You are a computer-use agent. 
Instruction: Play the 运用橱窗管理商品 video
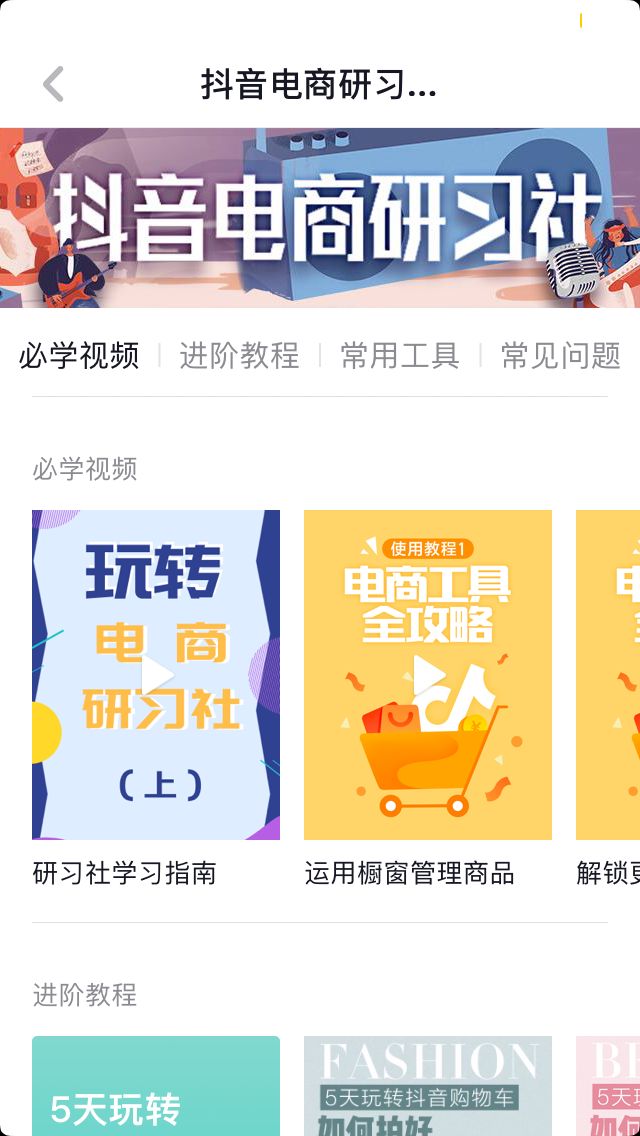[x=428, y=675]
